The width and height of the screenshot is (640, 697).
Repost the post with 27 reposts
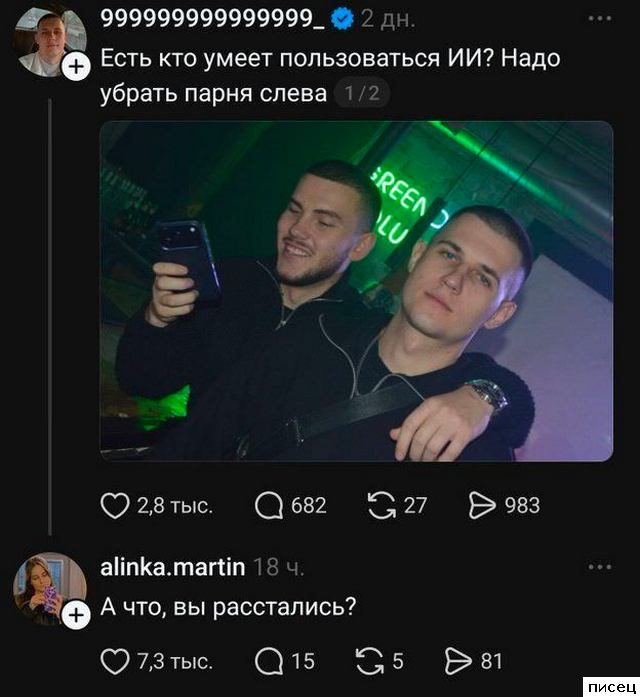pos(382,505)
